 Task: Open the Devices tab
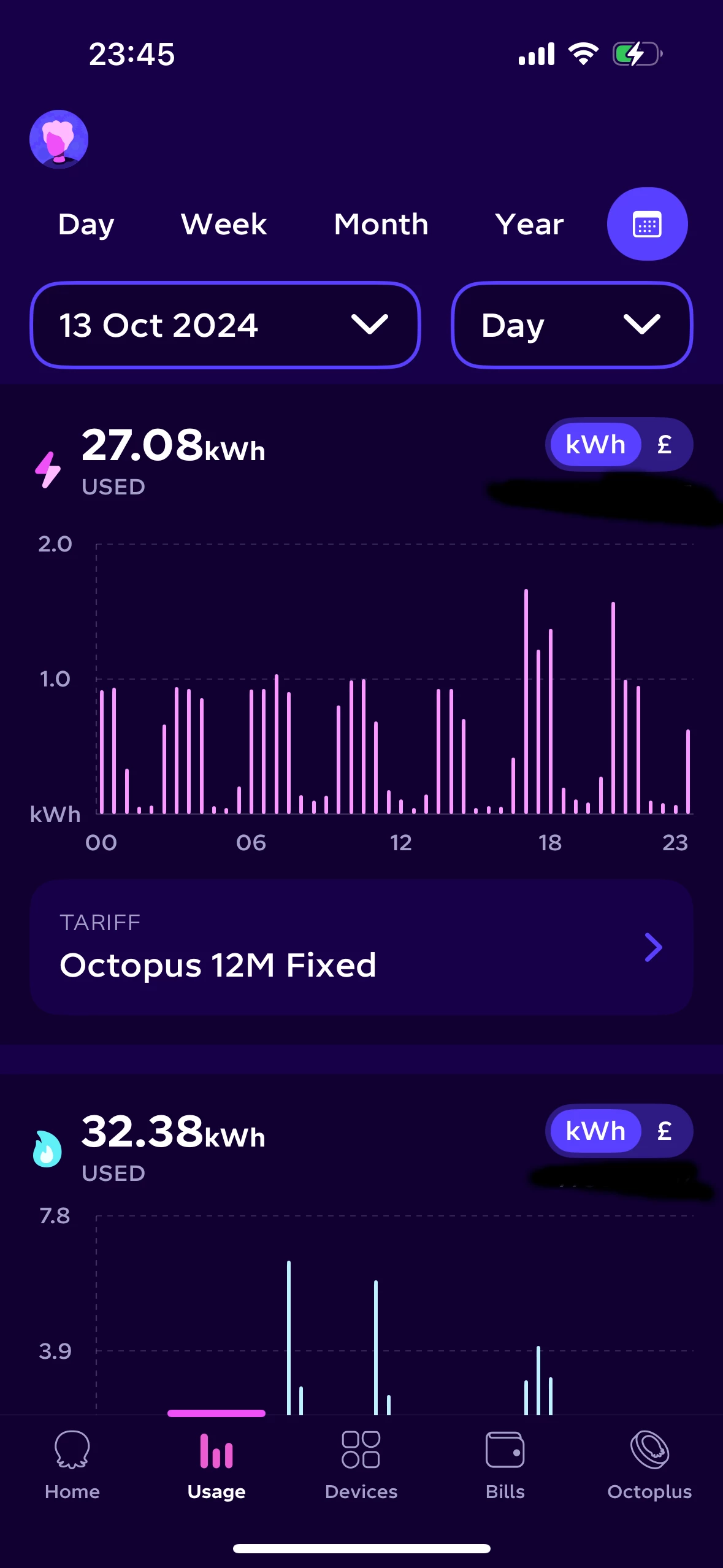point(361,1466)
